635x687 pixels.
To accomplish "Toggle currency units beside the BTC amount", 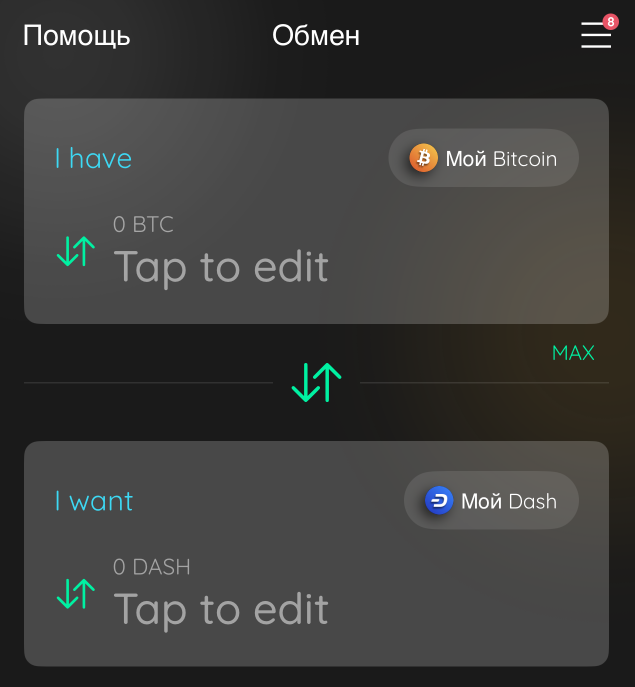I will pos(76,251).
